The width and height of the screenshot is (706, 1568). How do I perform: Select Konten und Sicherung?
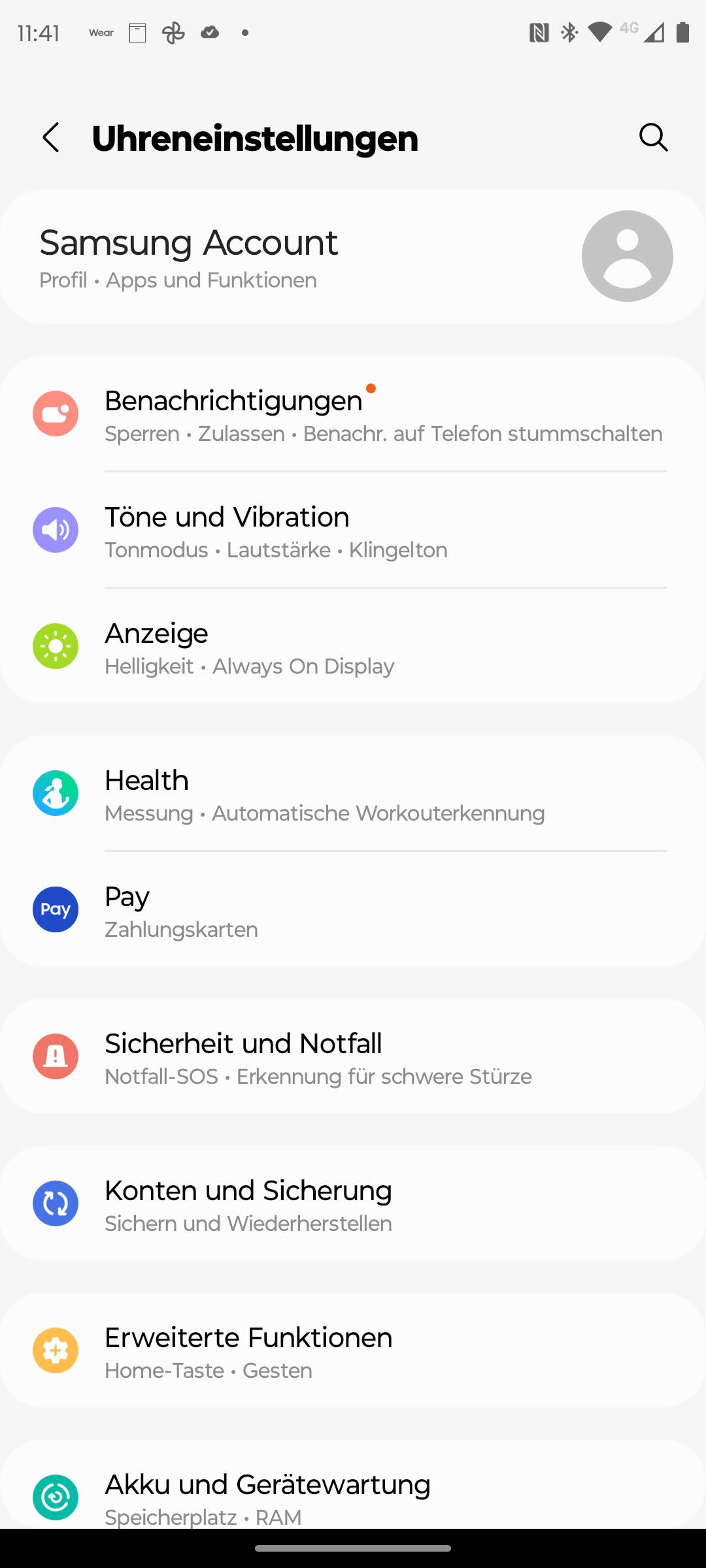point(353,1204)
